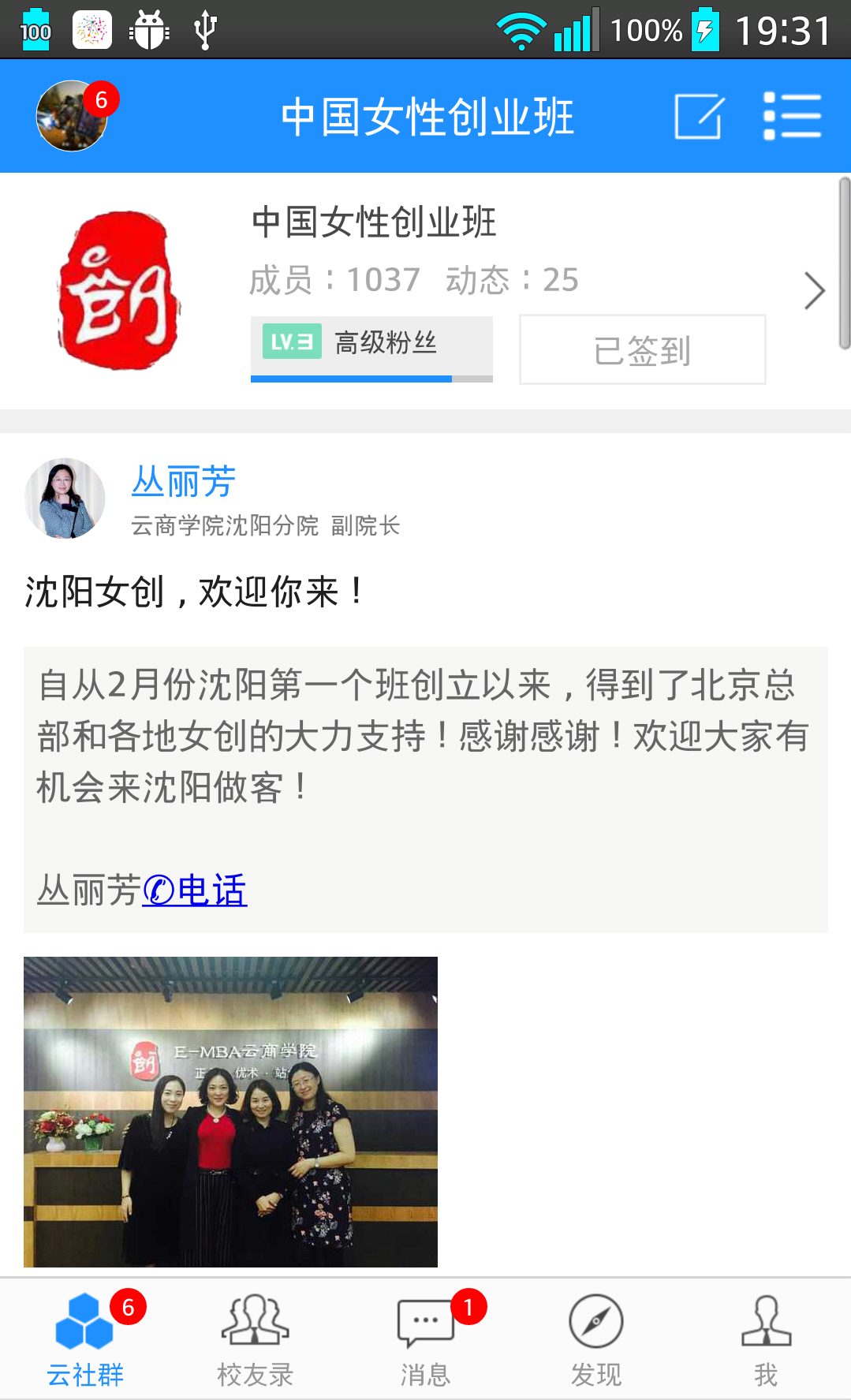The height and width of the screenshot is (1400, 851).
Task: Open 中国女性创业班 group details chevron
Action: [814, 290]
